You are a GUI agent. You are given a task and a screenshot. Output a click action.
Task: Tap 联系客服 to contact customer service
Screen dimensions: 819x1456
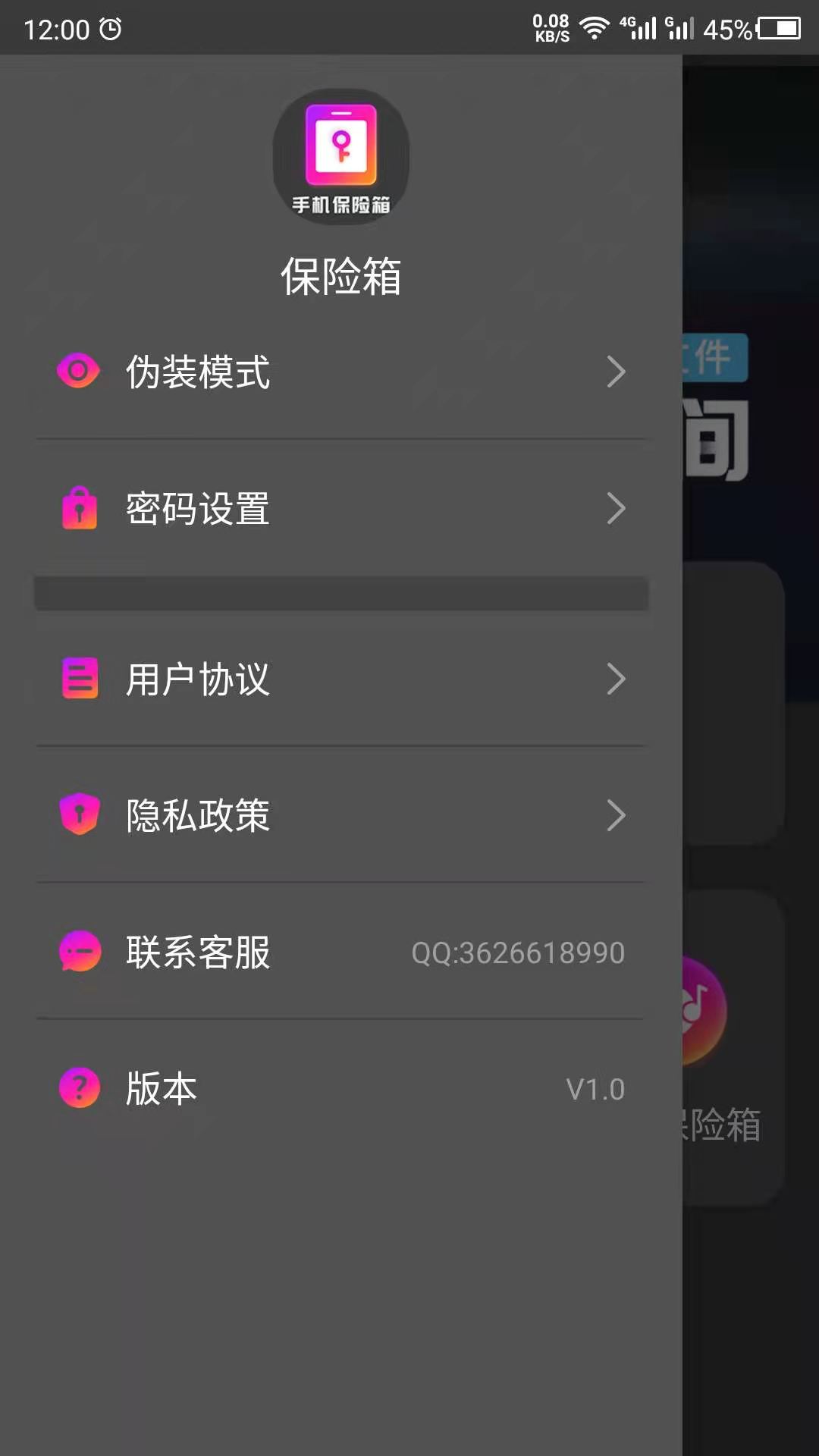point(341,952)
